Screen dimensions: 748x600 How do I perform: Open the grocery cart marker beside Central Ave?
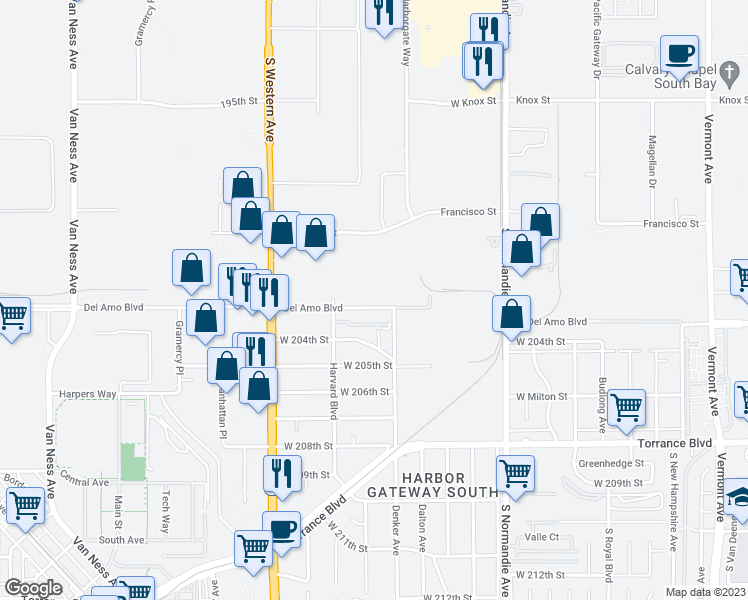click(x=25, y=508)
